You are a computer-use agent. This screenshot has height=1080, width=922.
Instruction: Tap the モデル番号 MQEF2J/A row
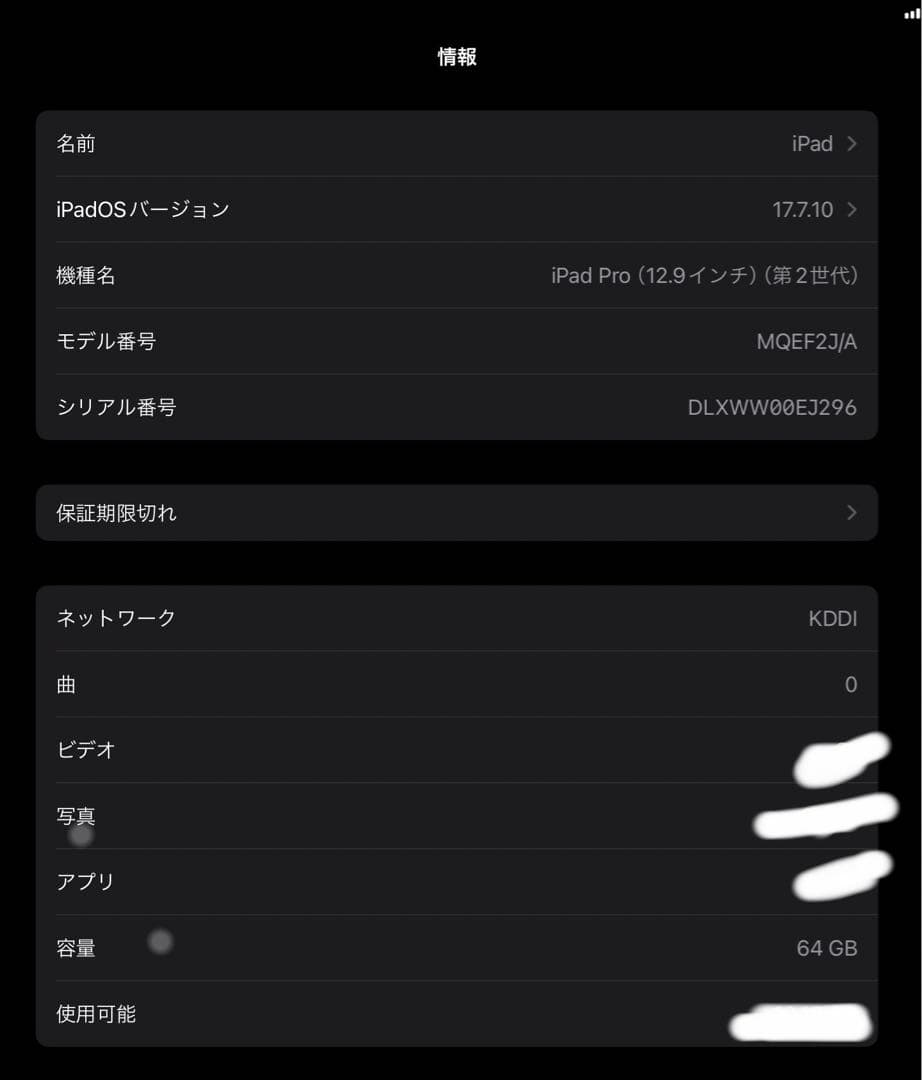pyautogui.click(x=460, y=341)
